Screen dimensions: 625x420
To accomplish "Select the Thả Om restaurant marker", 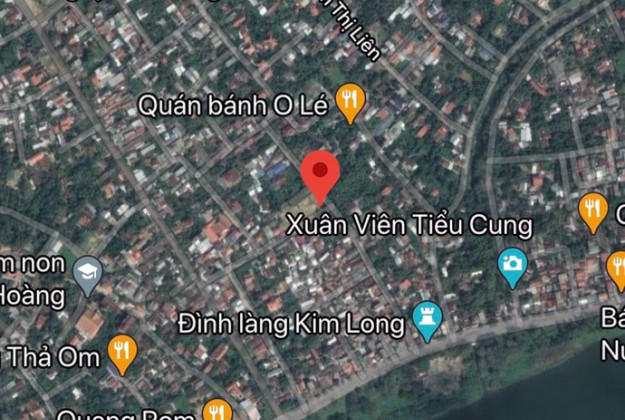I will (122, 351).
